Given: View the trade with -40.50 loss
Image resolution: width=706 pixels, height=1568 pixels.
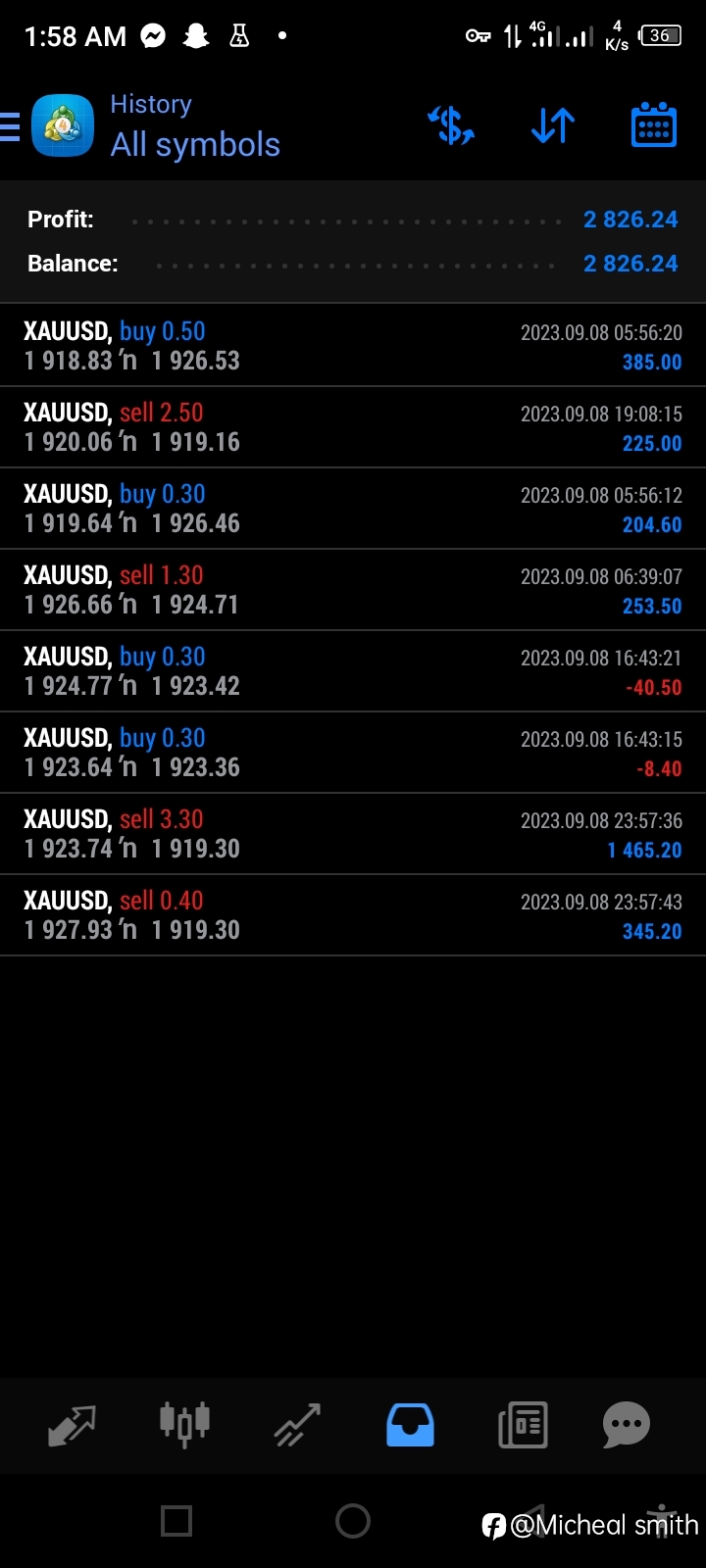Looking at the screenshot, I should pos(353,671).
